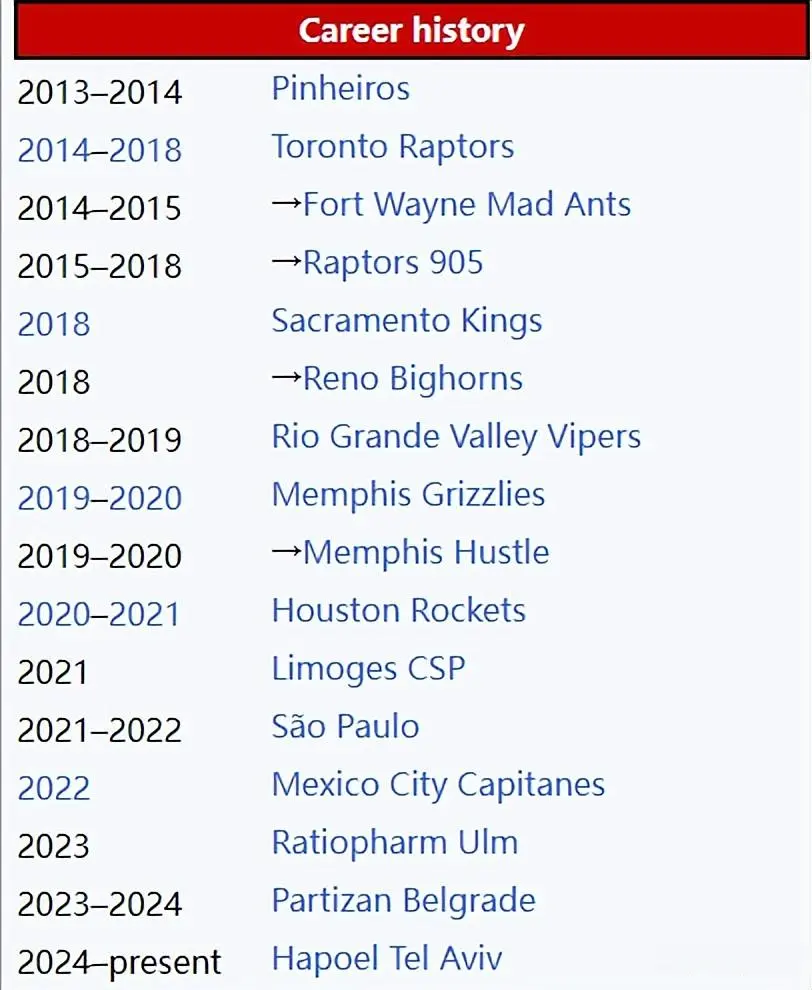Tap the Ratiopharm Ulm link
Image resolution: width=812 pixels, height=990 pixels.
[x=394, y=842]
